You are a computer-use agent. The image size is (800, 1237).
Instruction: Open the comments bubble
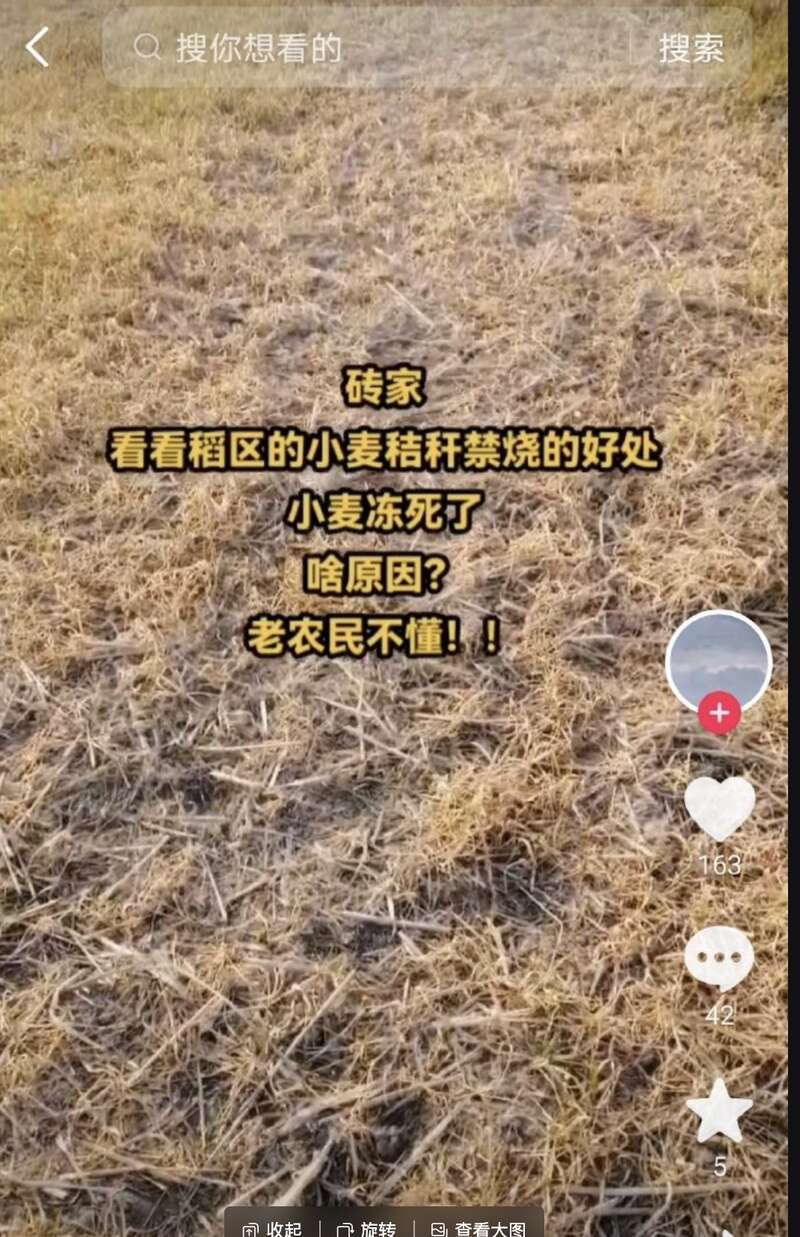click(x=719, y=958)
